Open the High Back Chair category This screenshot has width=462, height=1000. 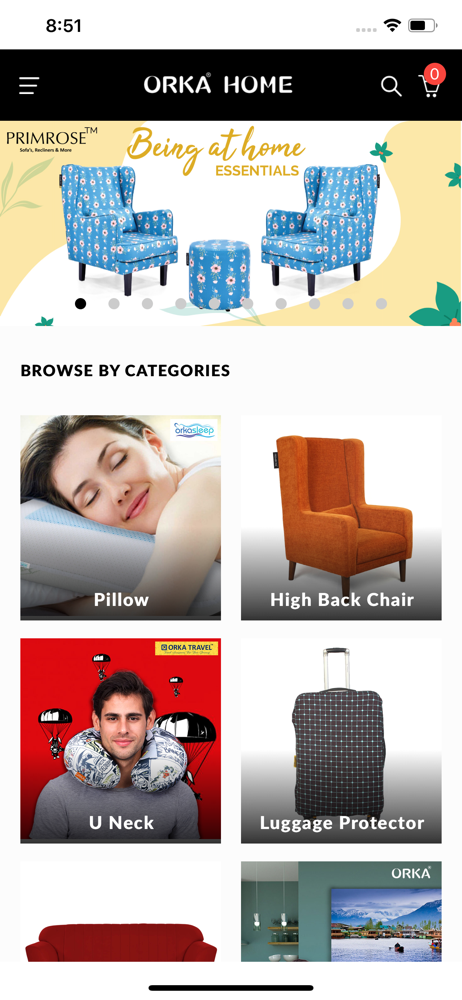341,517
